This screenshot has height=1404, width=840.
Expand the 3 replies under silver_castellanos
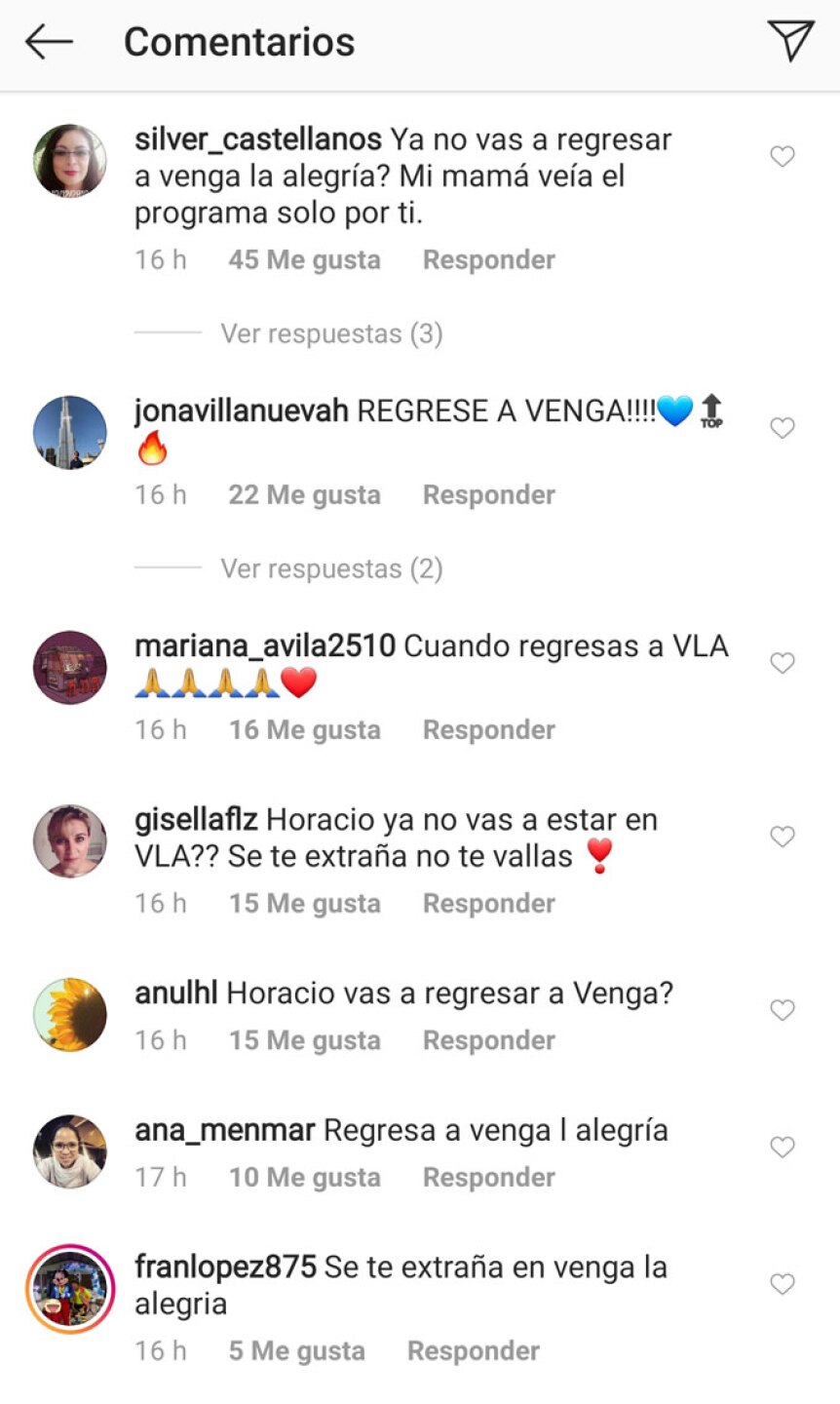(331, 333)
